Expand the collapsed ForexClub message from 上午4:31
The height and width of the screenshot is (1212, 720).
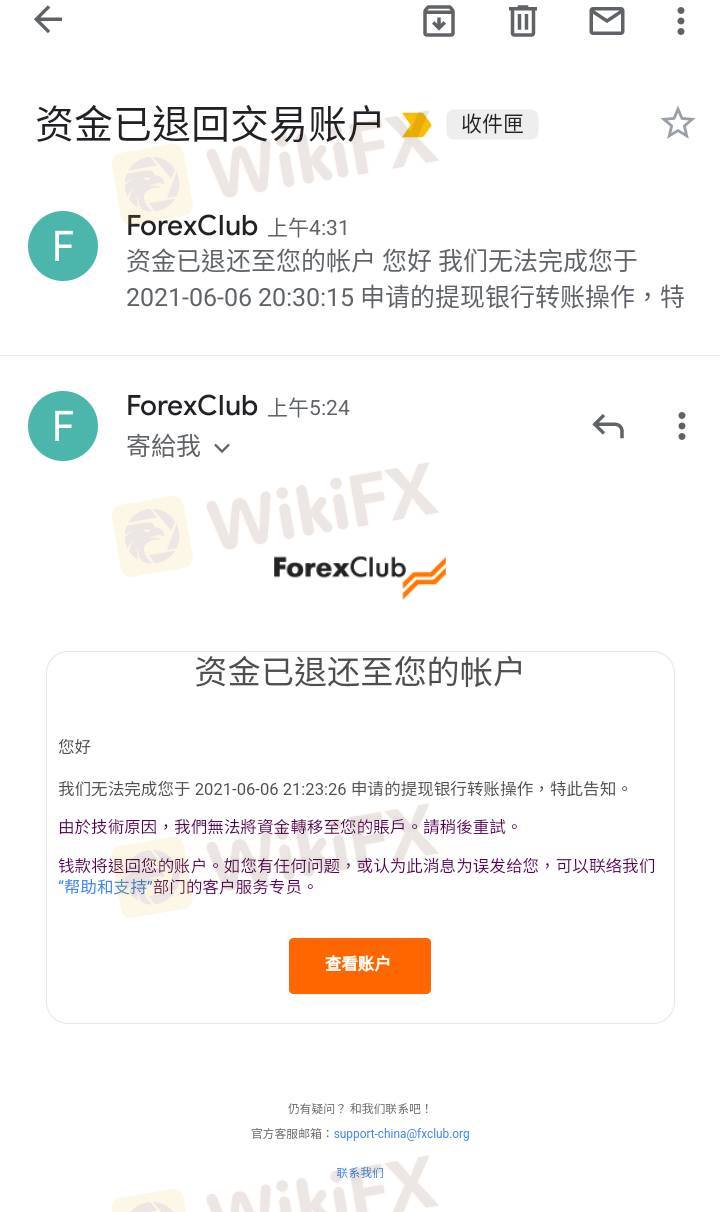(360, 262)
